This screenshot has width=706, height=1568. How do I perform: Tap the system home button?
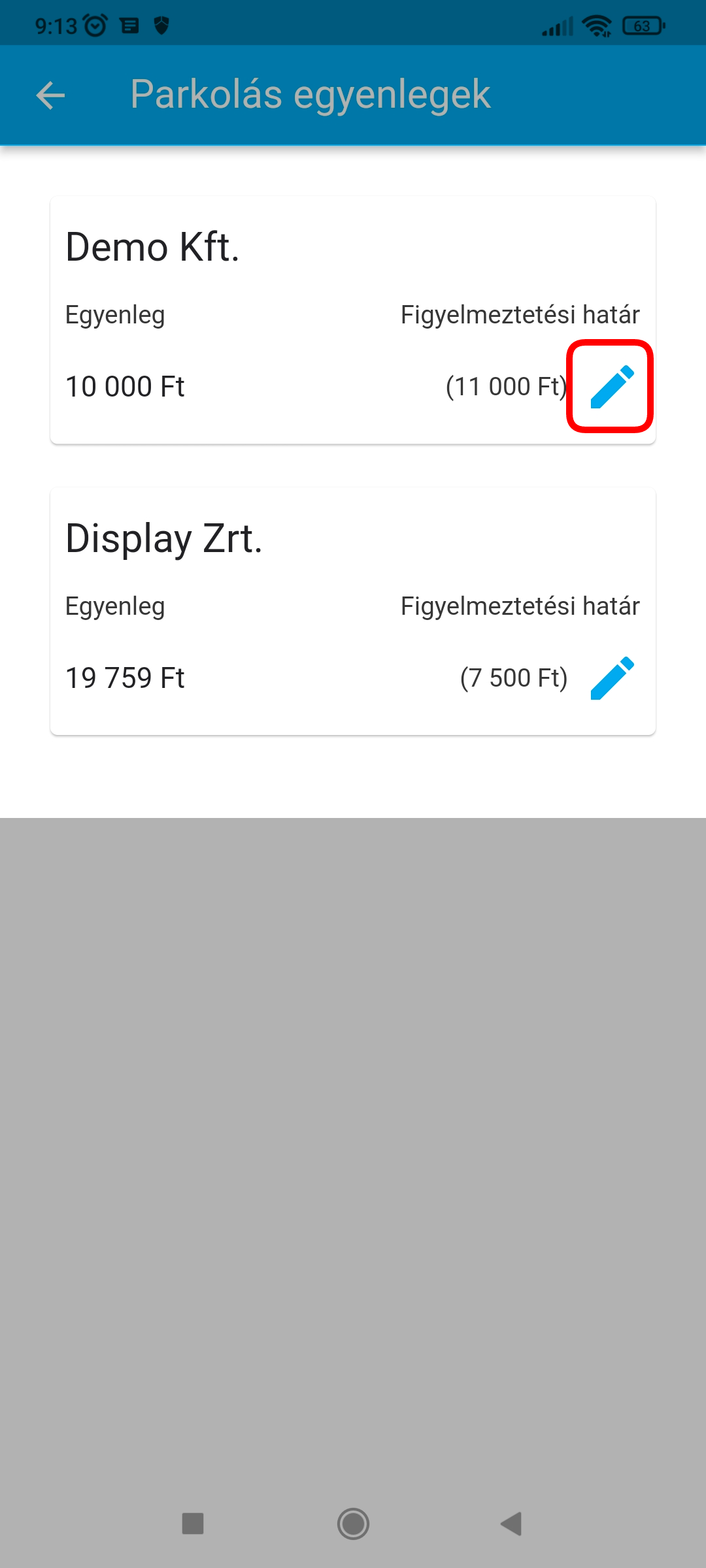(353, 1524)
